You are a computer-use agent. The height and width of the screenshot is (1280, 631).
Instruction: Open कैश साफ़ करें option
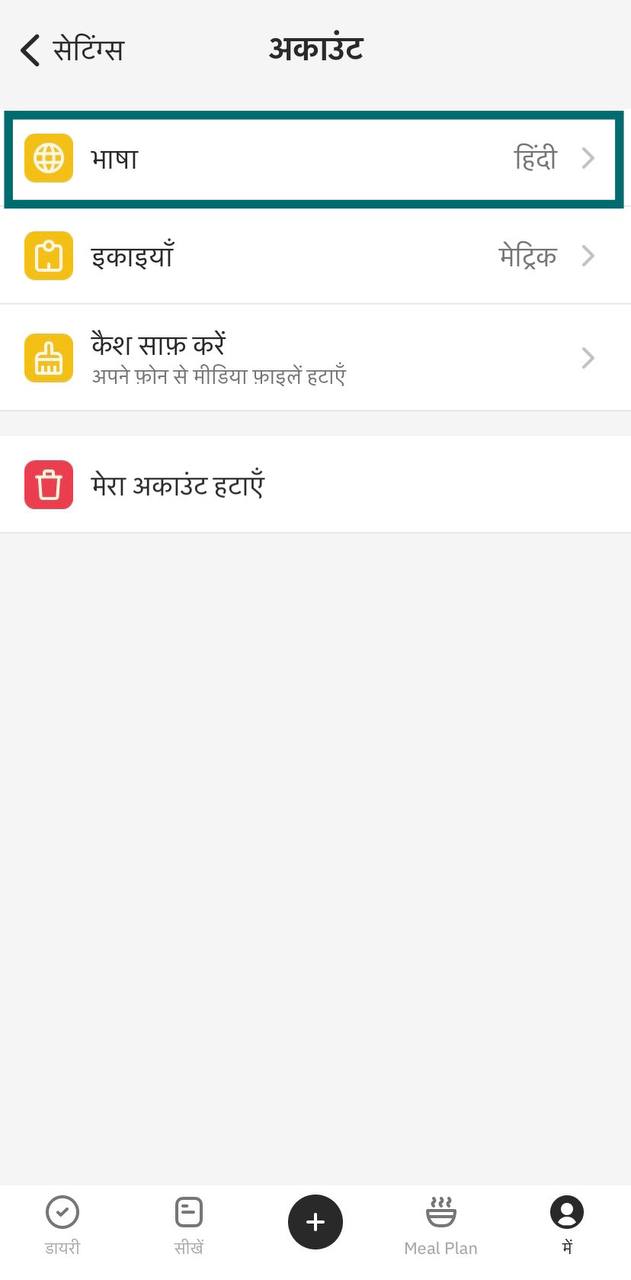pos(314,358)
